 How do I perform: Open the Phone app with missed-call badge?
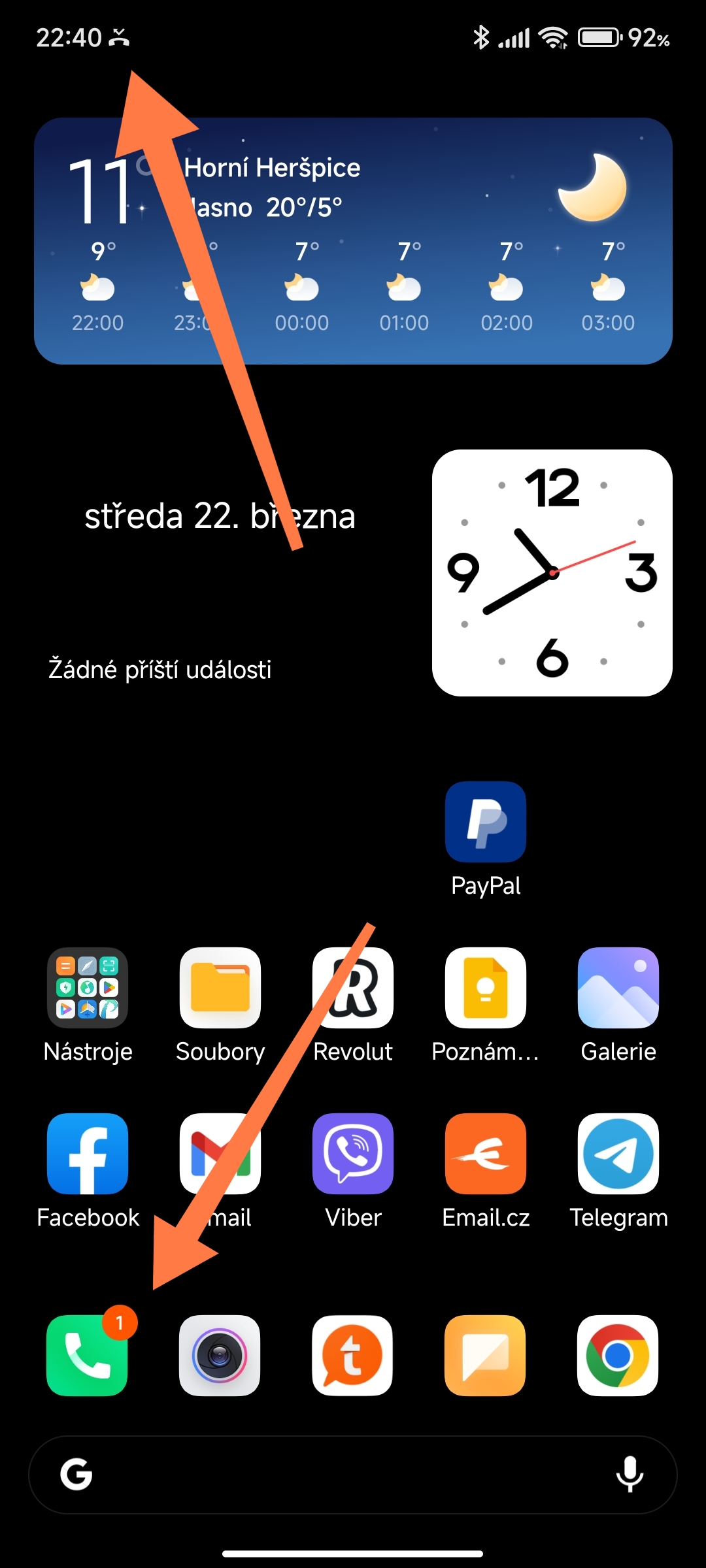pyautogui.click(x=88, y=1355)
